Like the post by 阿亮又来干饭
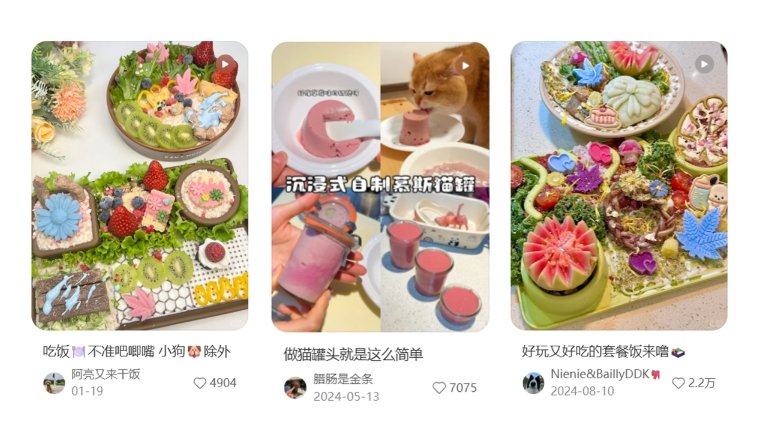Viewport: 760px width, 440px height. point(200,383)
